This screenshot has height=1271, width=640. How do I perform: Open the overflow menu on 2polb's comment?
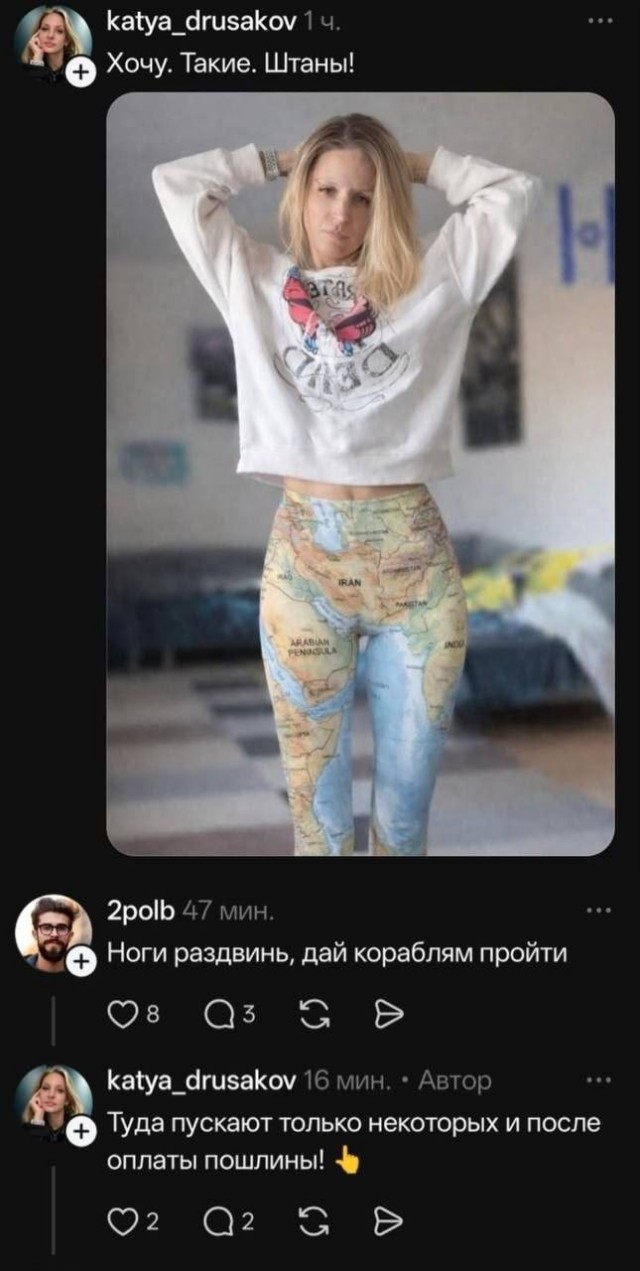599,910
